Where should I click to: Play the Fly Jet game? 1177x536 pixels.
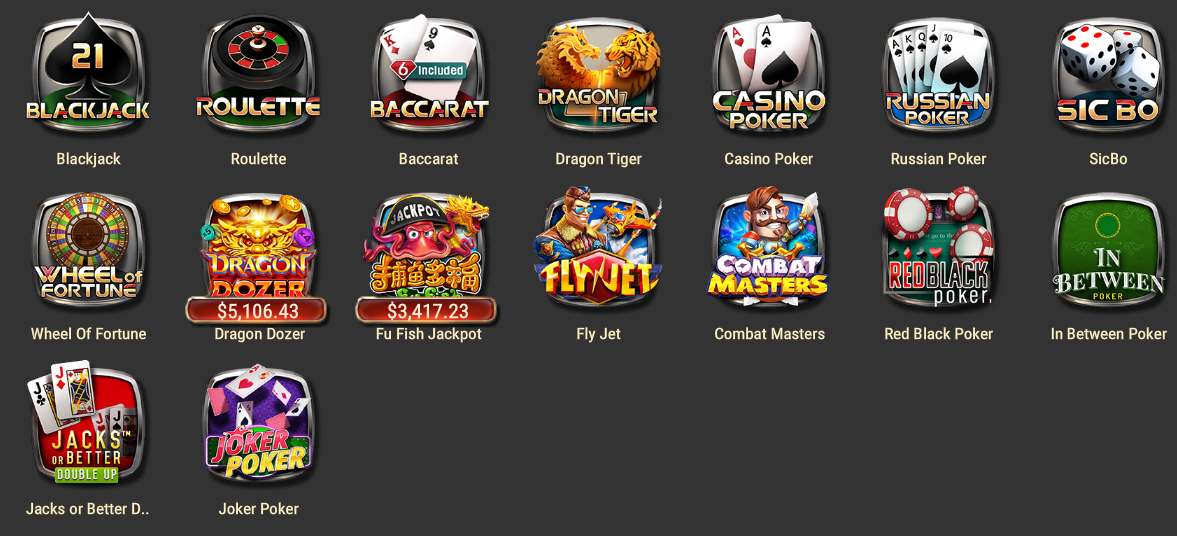click(598, 250)
